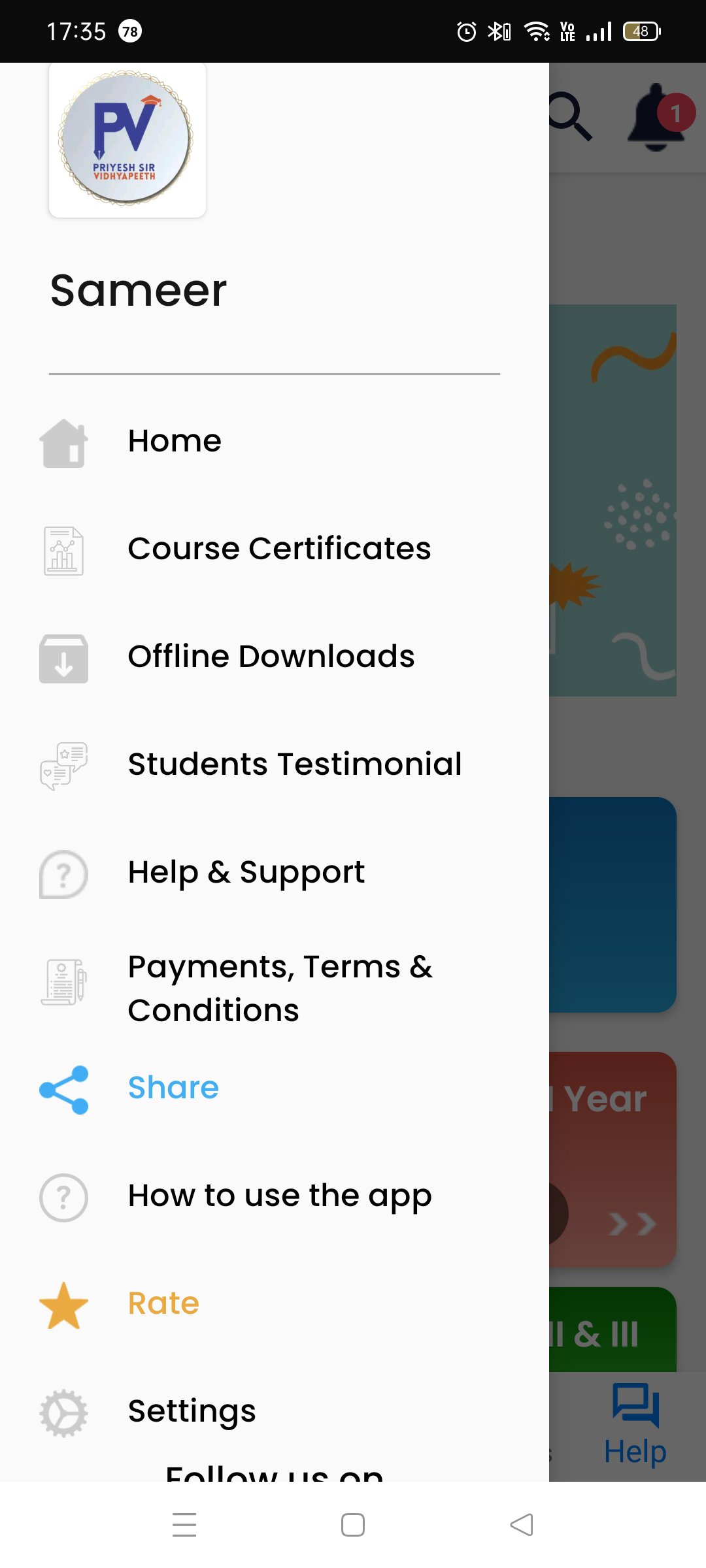Open Course Certificates
The height and width of the screenshot is (1568, 706).
(279, 549)
